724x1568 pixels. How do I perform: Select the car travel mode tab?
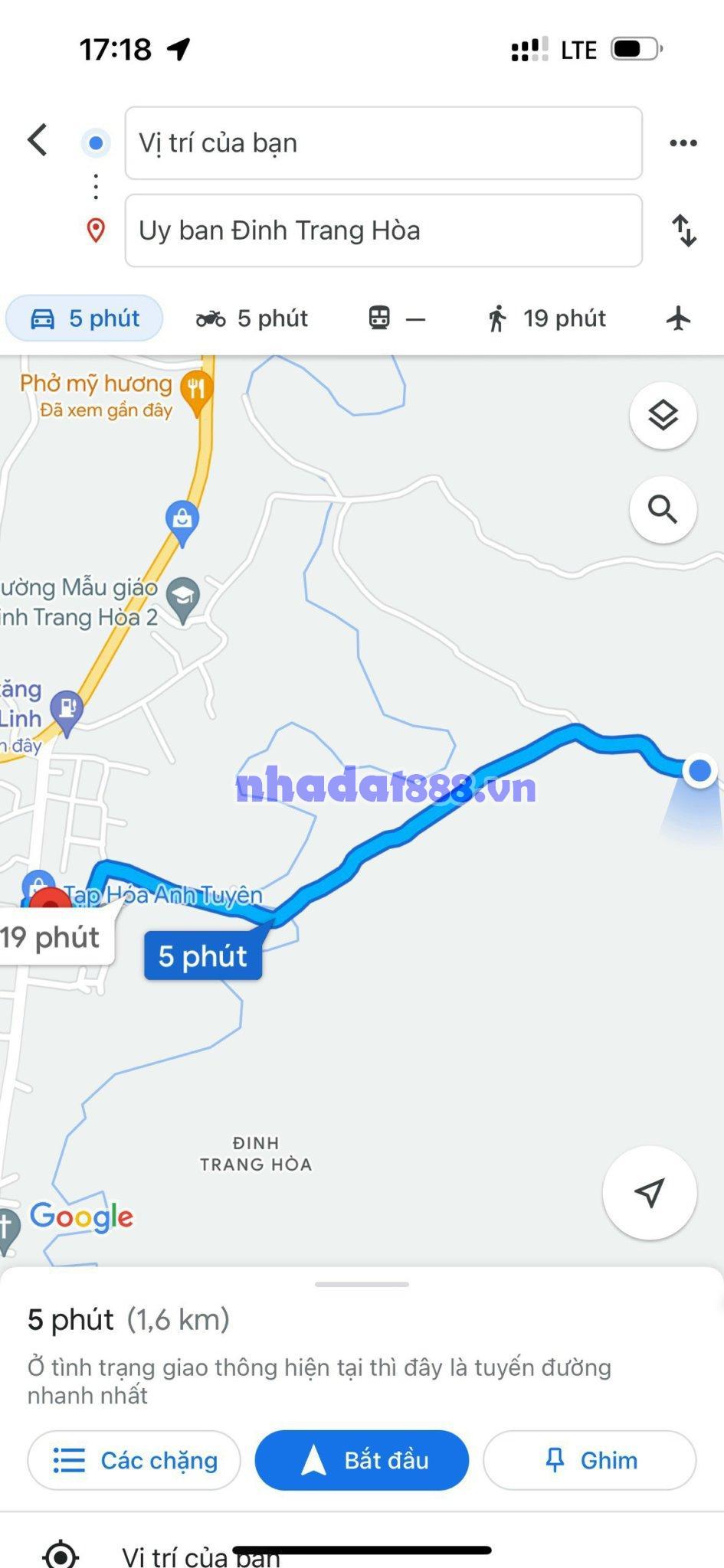85,318
